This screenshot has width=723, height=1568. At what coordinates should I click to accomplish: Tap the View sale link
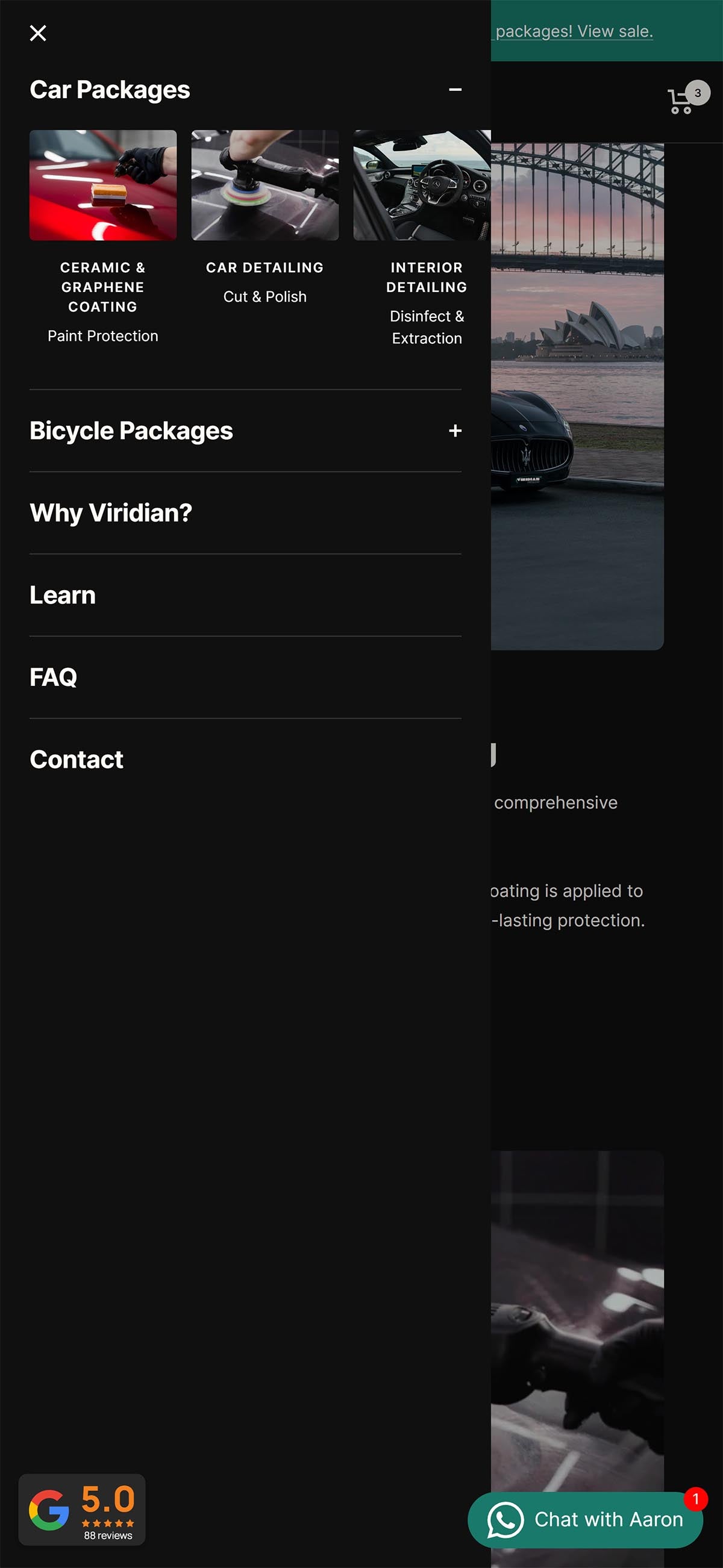[615, 31]
